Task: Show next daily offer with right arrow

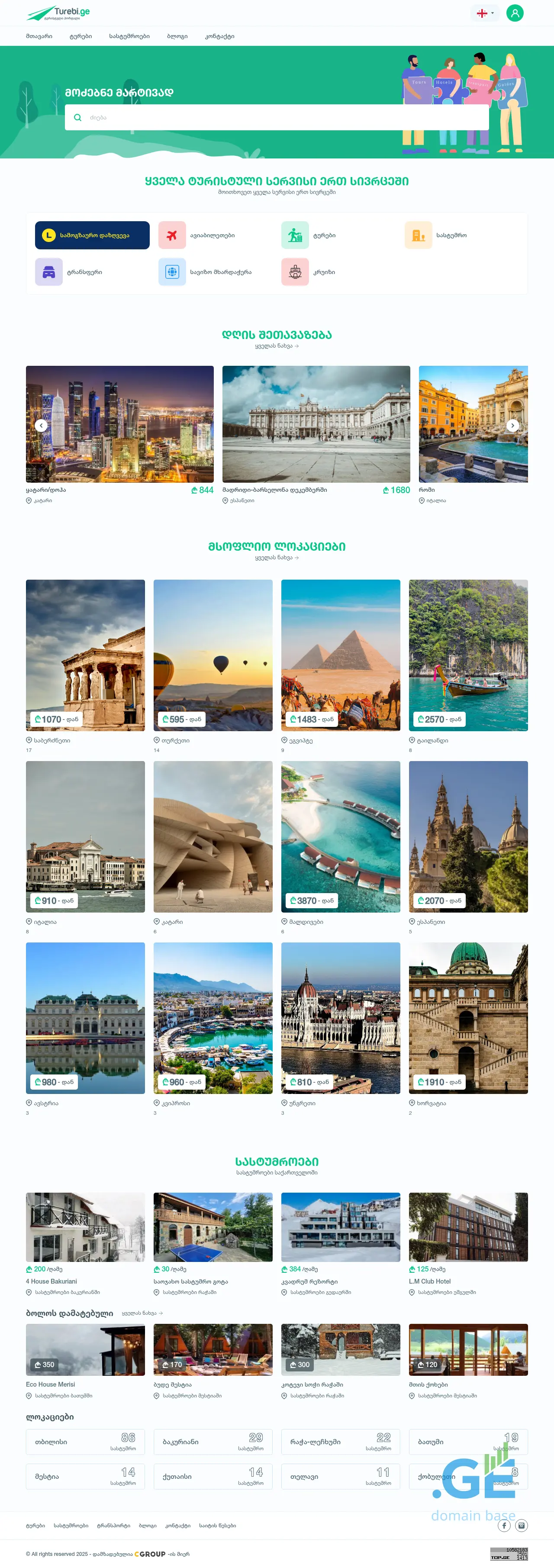Action: click(512, 426)
